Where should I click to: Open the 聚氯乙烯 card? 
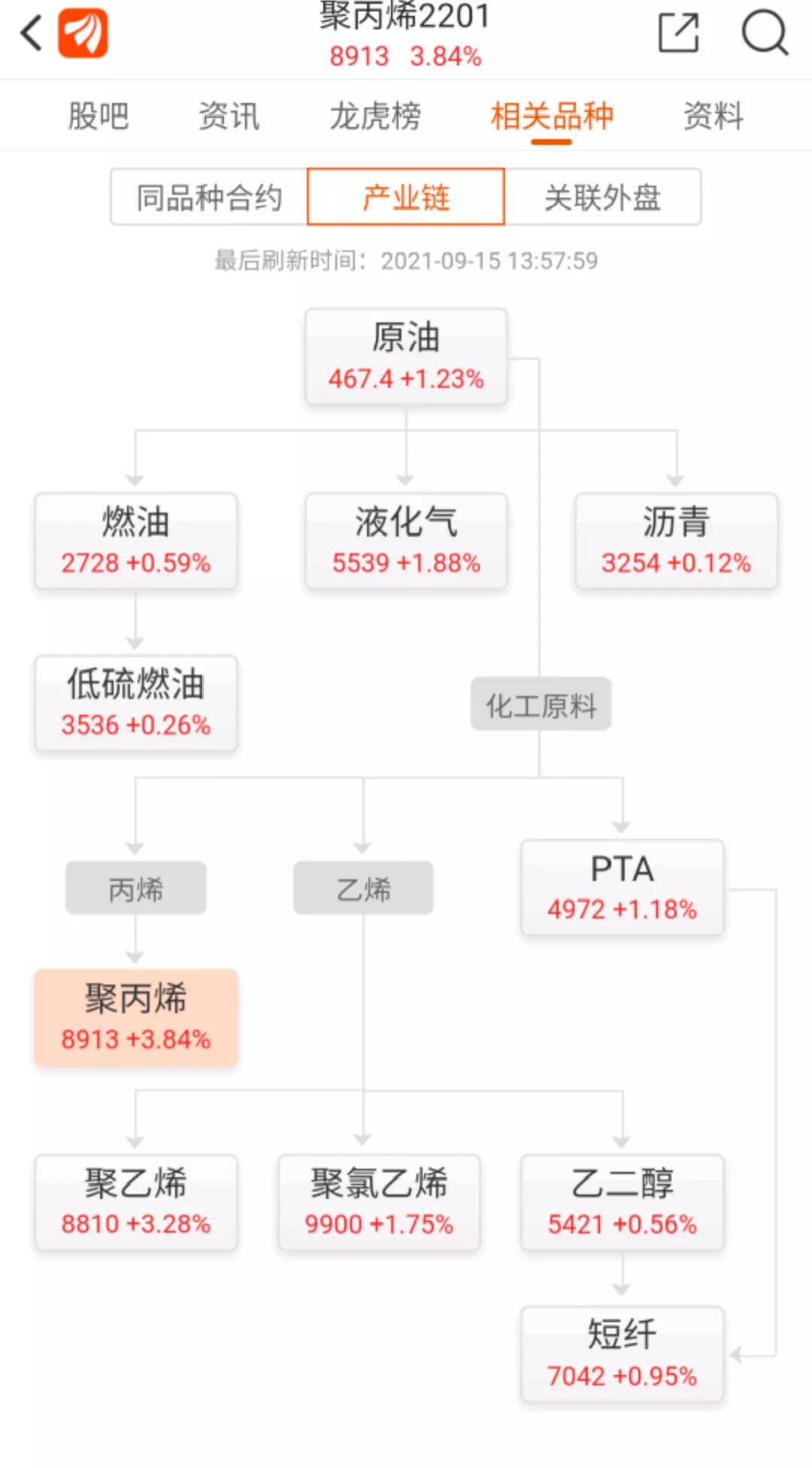379,1203
